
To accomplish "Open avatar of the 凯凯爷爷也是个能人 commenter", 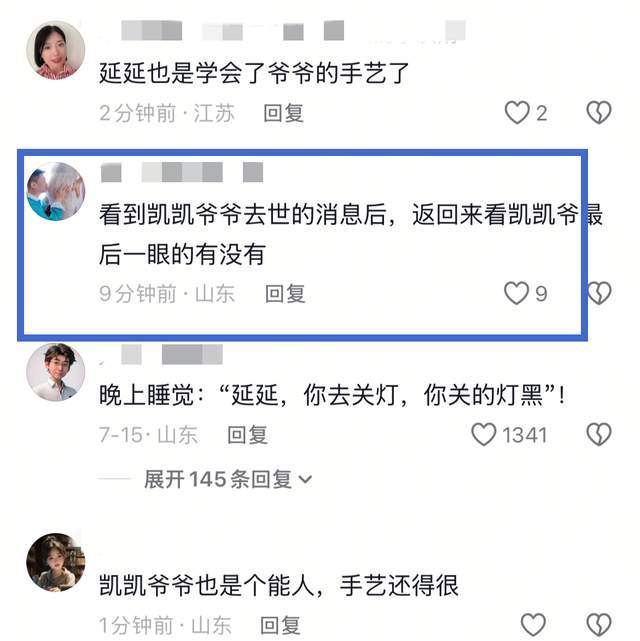I will pos(55,562).
